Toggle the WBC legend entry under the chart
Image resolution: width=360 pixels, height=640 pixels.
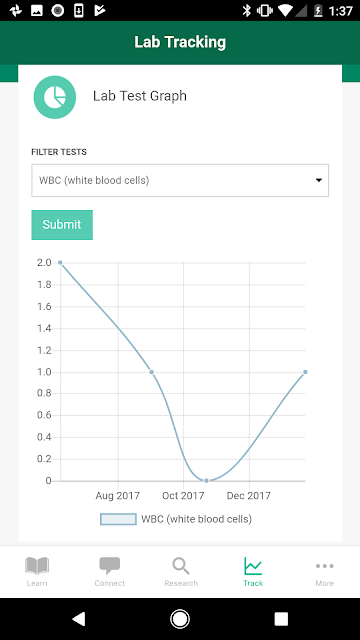(176, 519)
